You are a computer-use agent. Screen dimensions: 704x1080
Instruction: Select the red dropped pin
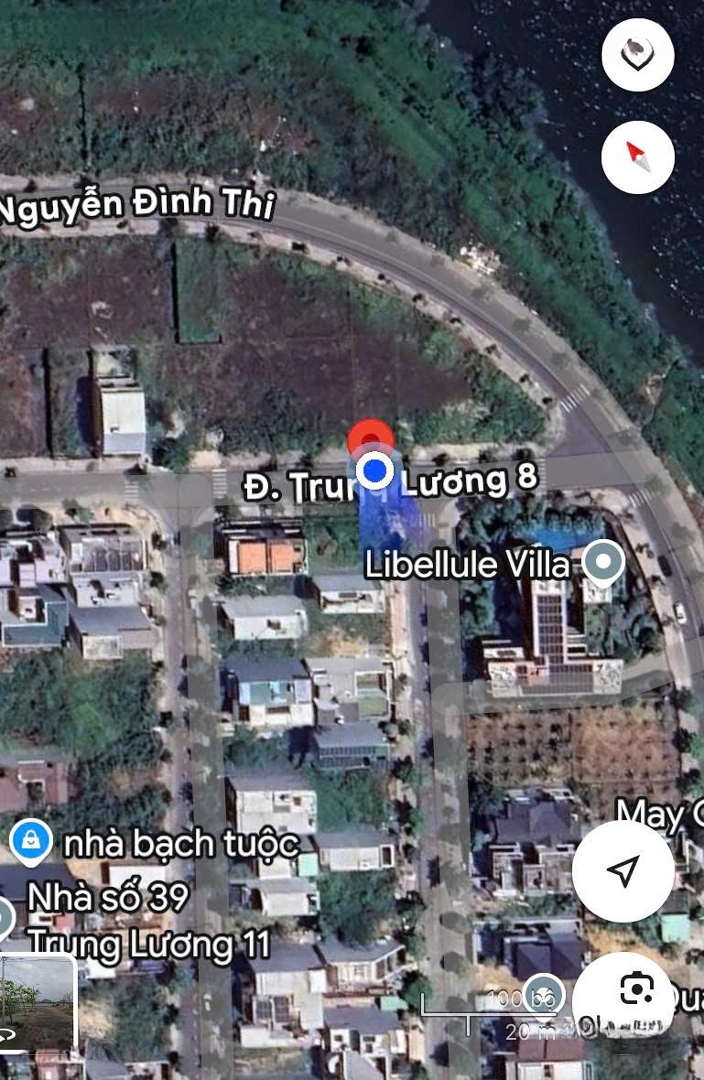[x=370, y=438]
